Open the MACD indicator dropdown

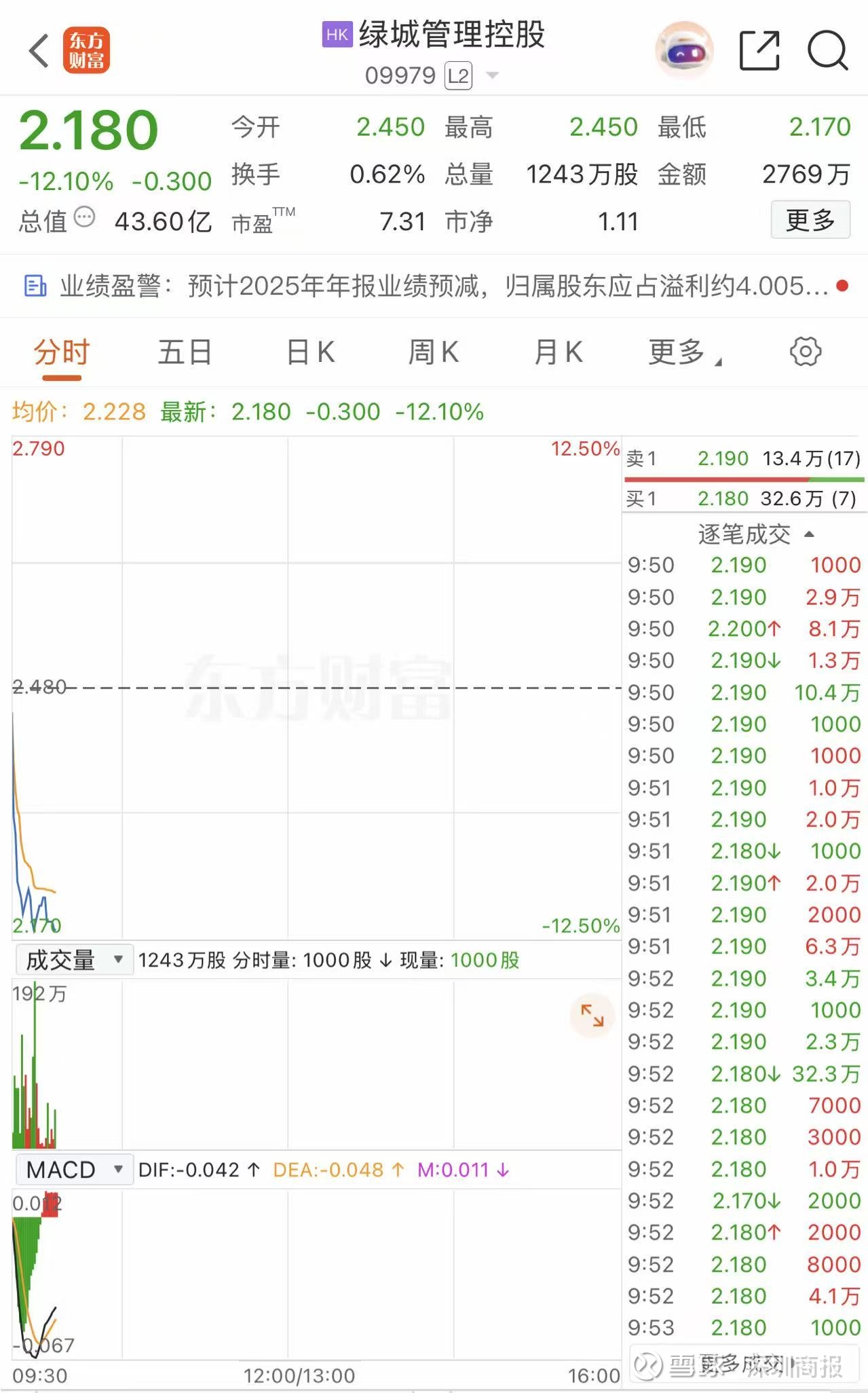tap(73, 1170)
